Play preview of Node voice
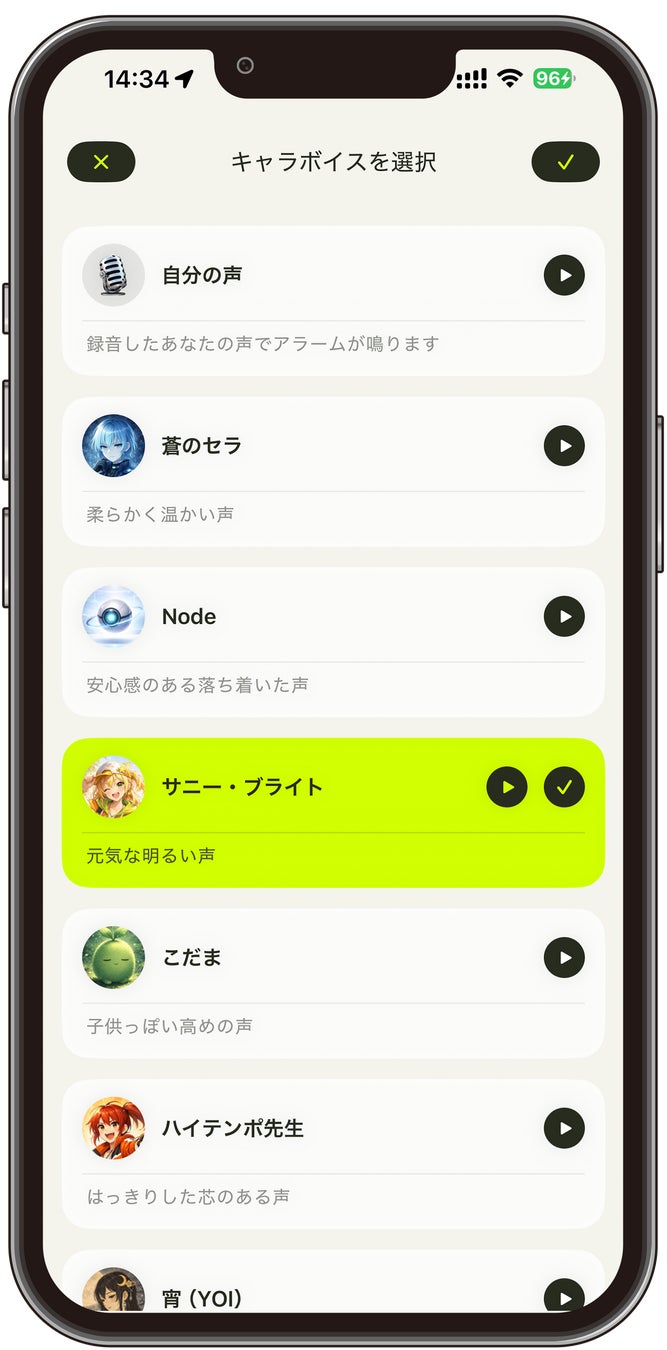This screenshot has width=667, height=1350. tap(564, 617)
